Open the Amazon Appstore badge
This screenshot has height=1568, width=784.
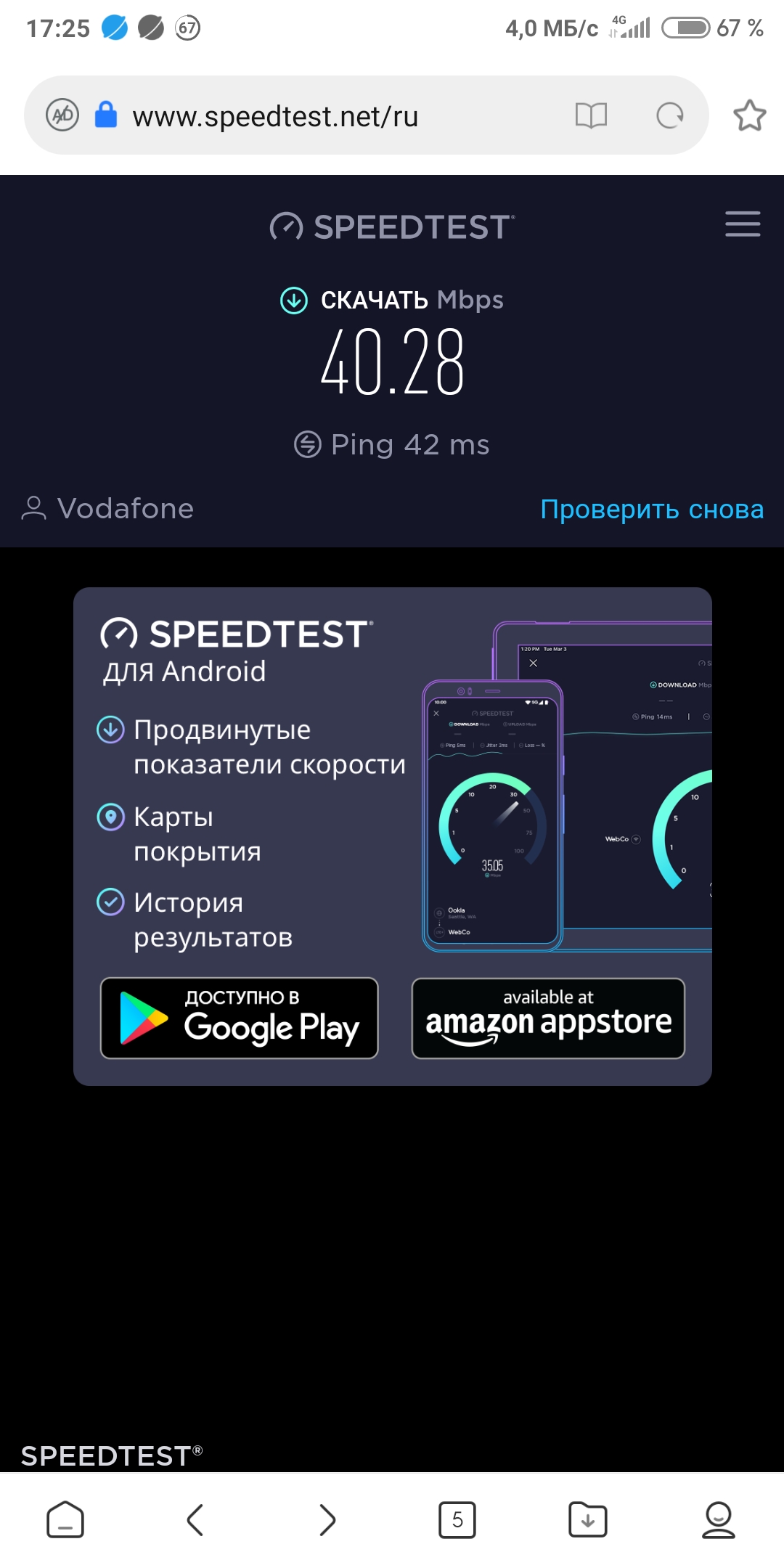[x=548, y=1018]
